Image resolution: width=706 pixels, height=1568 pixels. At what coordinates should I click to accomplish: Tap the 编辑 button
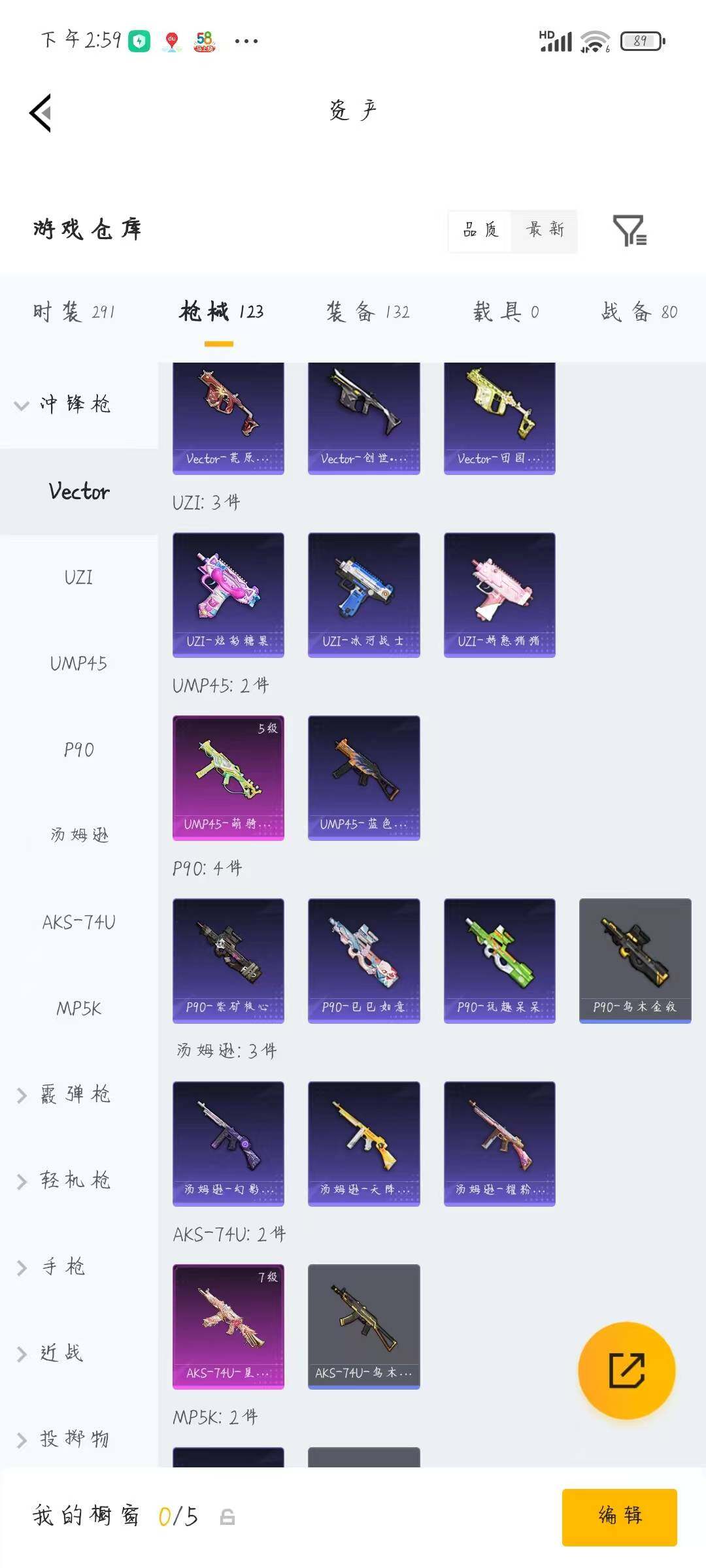point(620,1517)
